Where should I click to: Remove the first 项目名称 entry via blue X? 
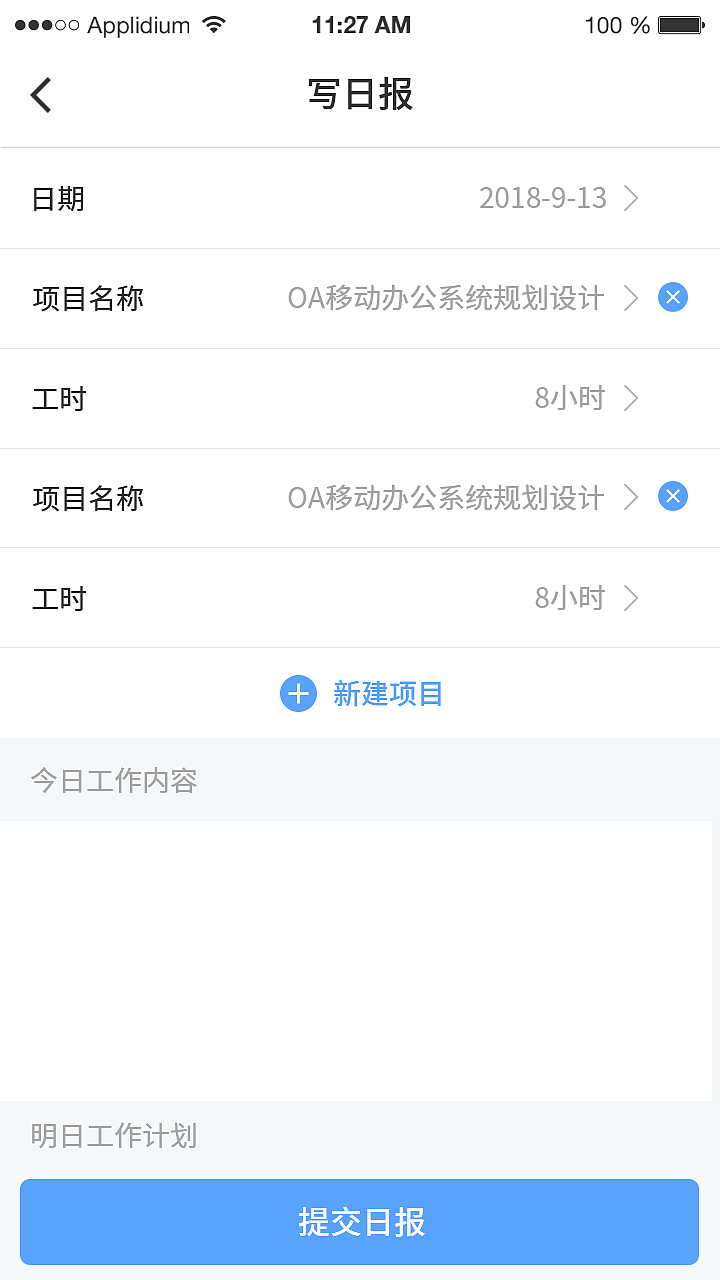coord(673,297)
